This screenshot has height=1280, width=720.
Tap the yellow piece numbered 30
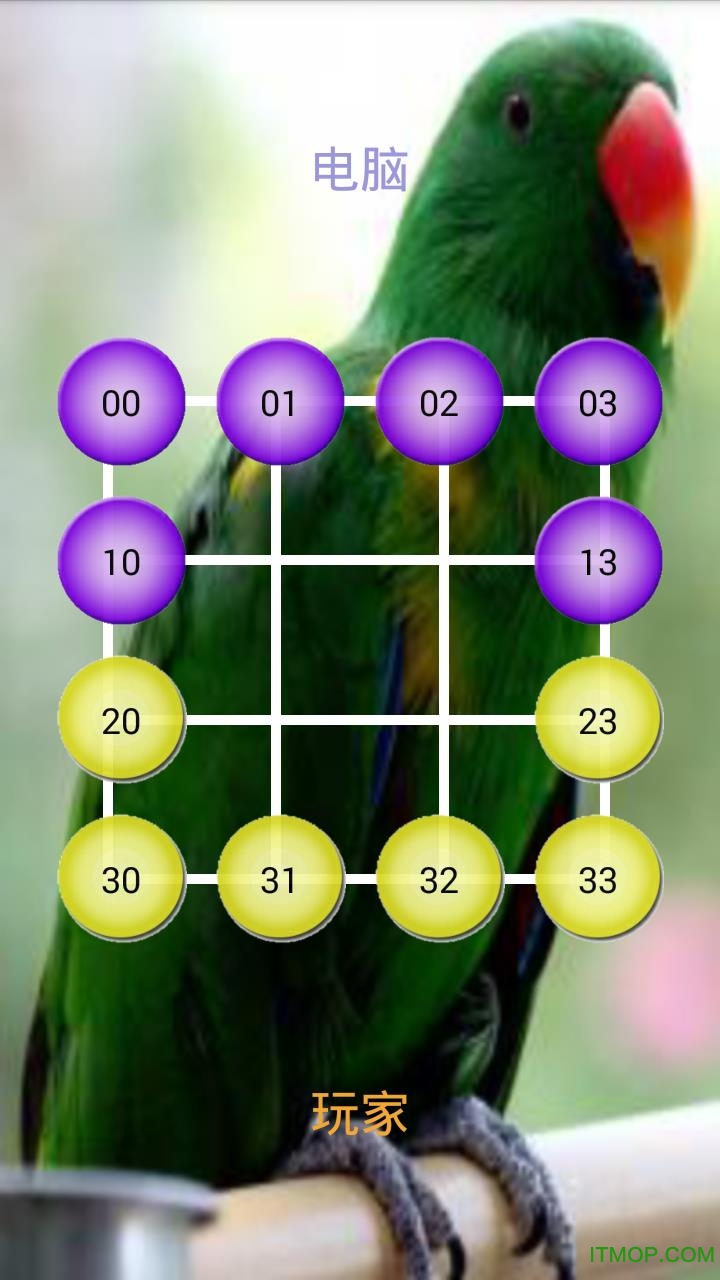pyautogui.click(x=121, y=879)
